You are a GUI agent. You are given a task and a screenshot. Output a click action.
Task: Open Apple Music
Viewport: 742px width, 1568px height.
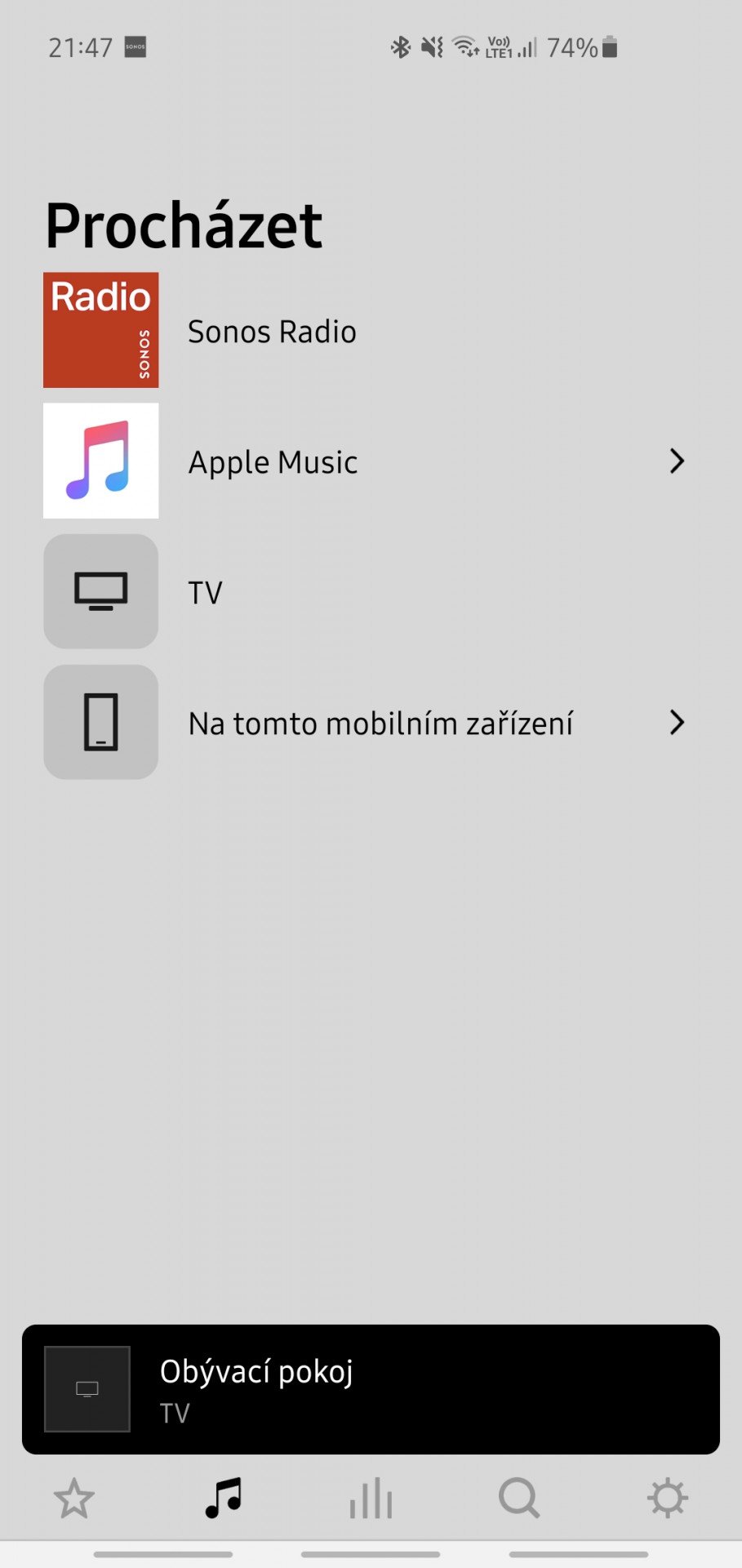pos(371,461)
